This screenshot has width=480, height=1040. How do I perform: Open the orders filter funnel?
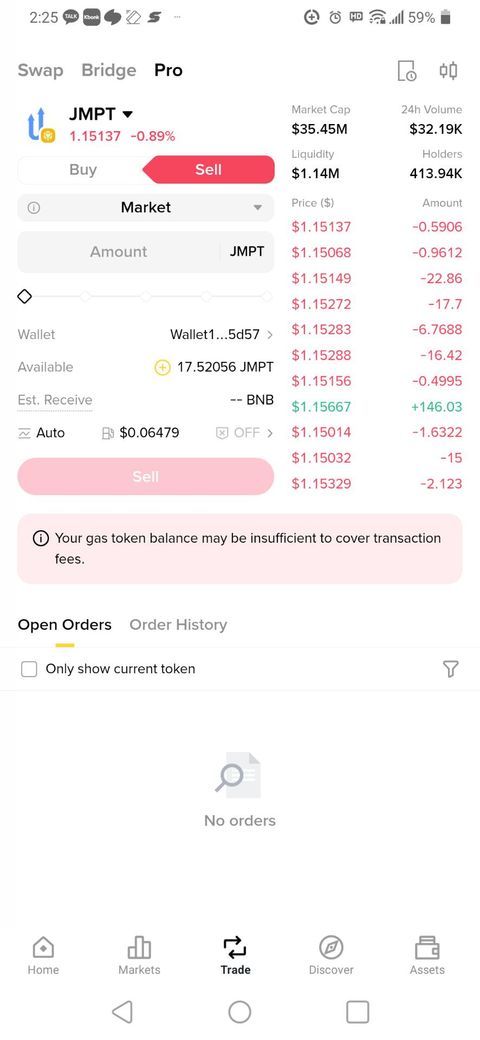pyautogui.click(x=451, y=669)
